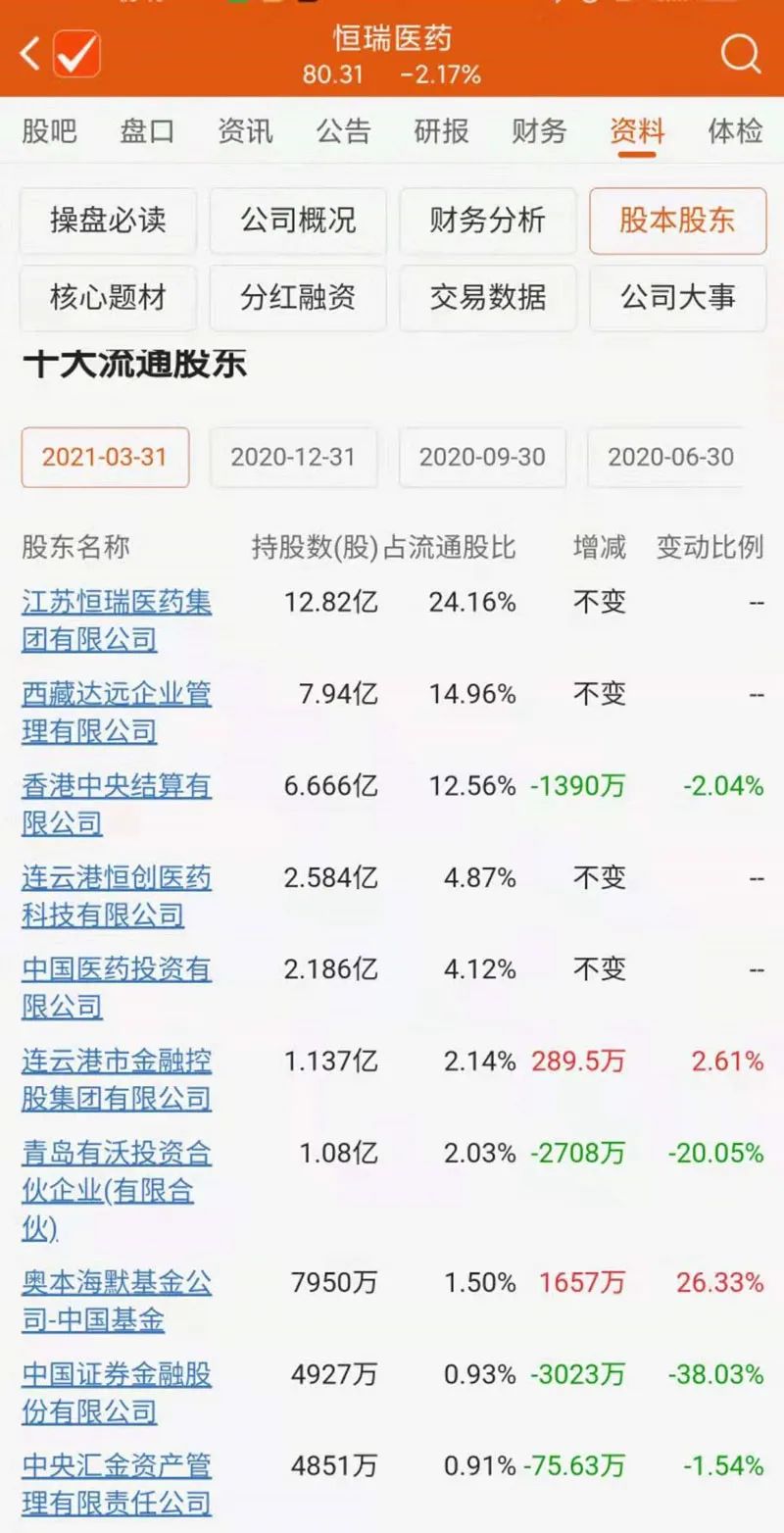Image resolution: width=784 pixels, height=1533 pixels.
Task: Open 财务分析 section
Action: click(487, 221)
